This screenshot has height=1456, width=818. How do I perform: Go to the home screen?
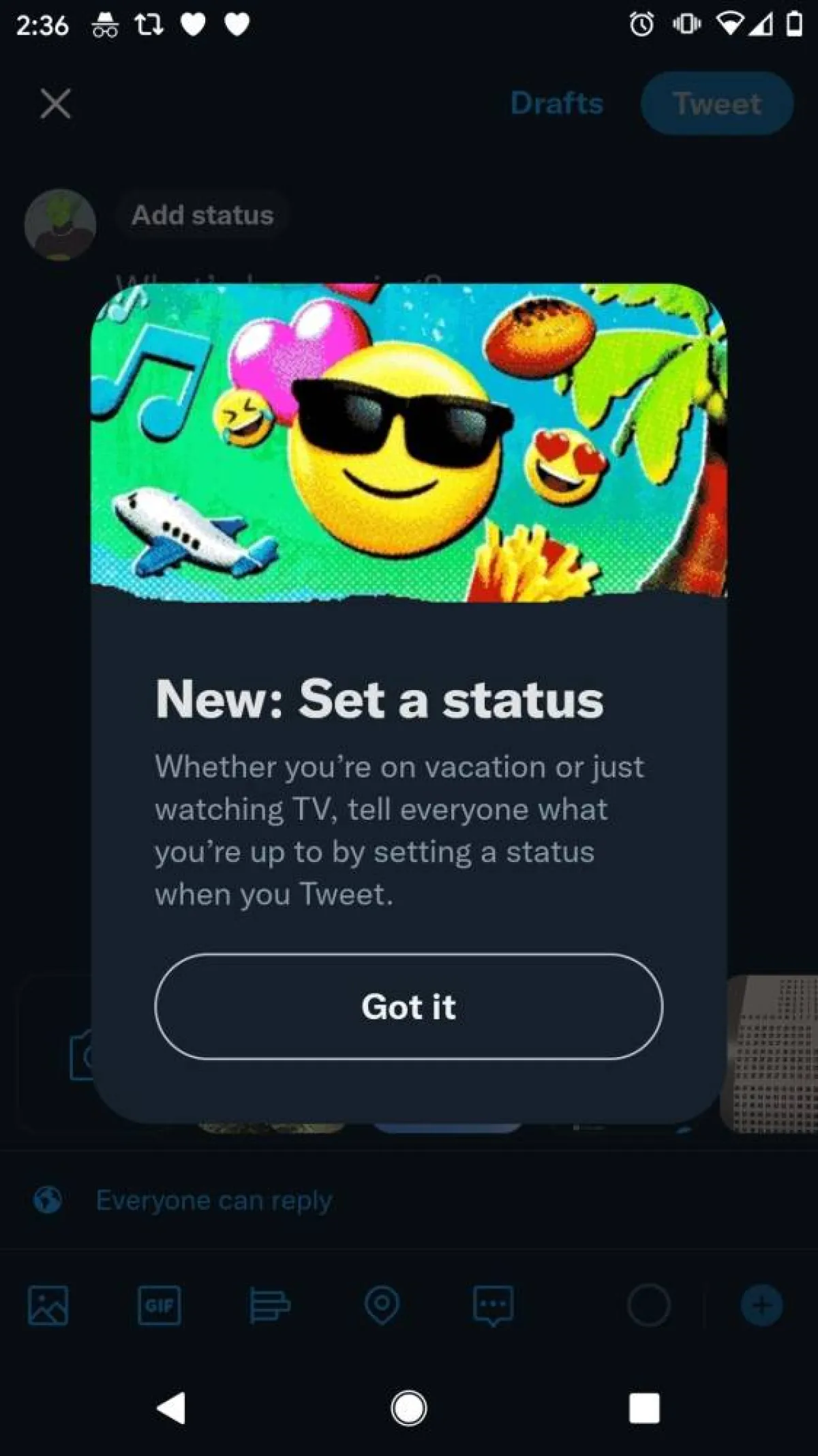coord(409,1408)
